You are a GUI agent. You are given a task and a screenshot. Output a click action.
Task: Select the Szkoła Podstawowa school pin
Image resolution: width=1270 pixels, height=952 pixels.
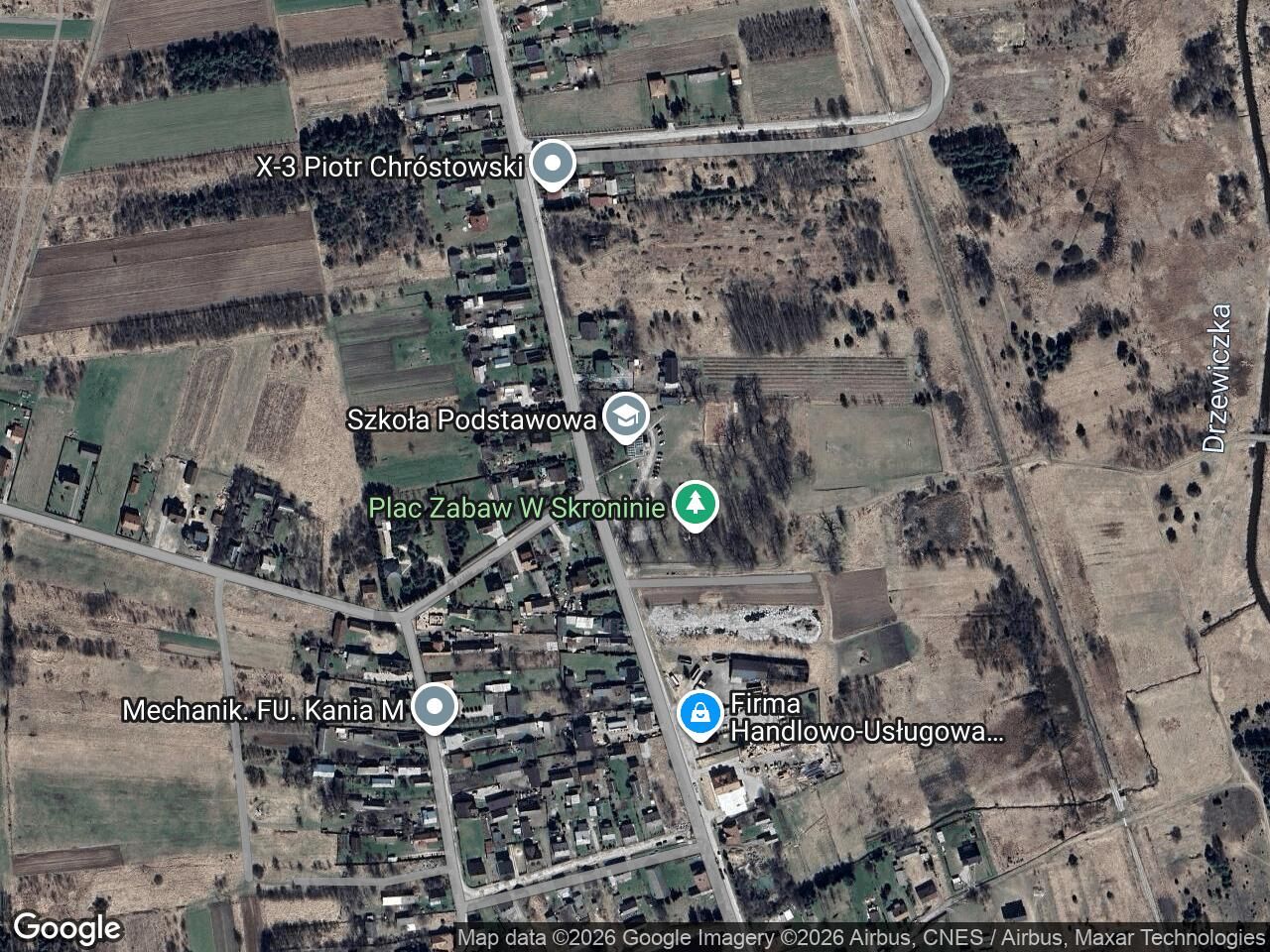[x=626, y=417]
